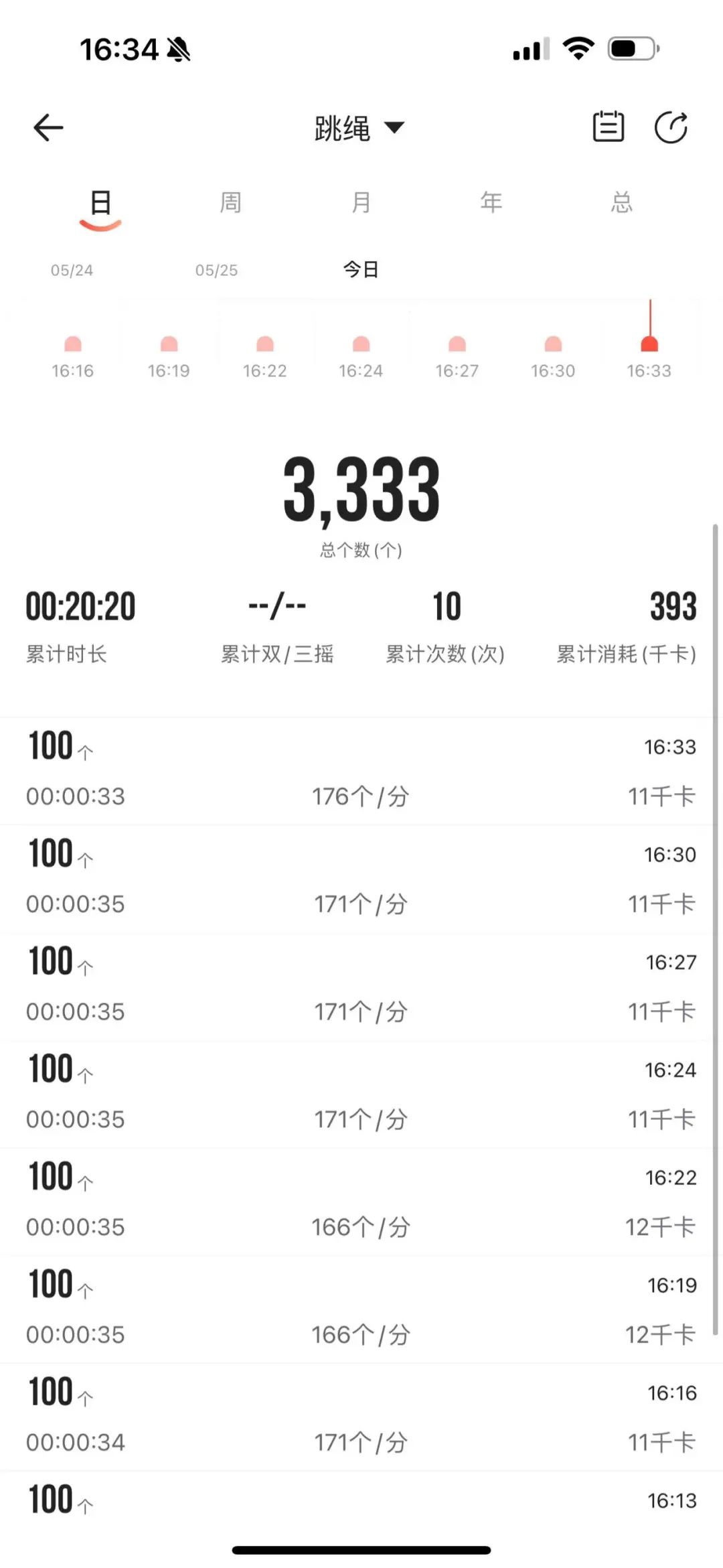Switch to the 年 tab
723x1568 pixels.
491,202
